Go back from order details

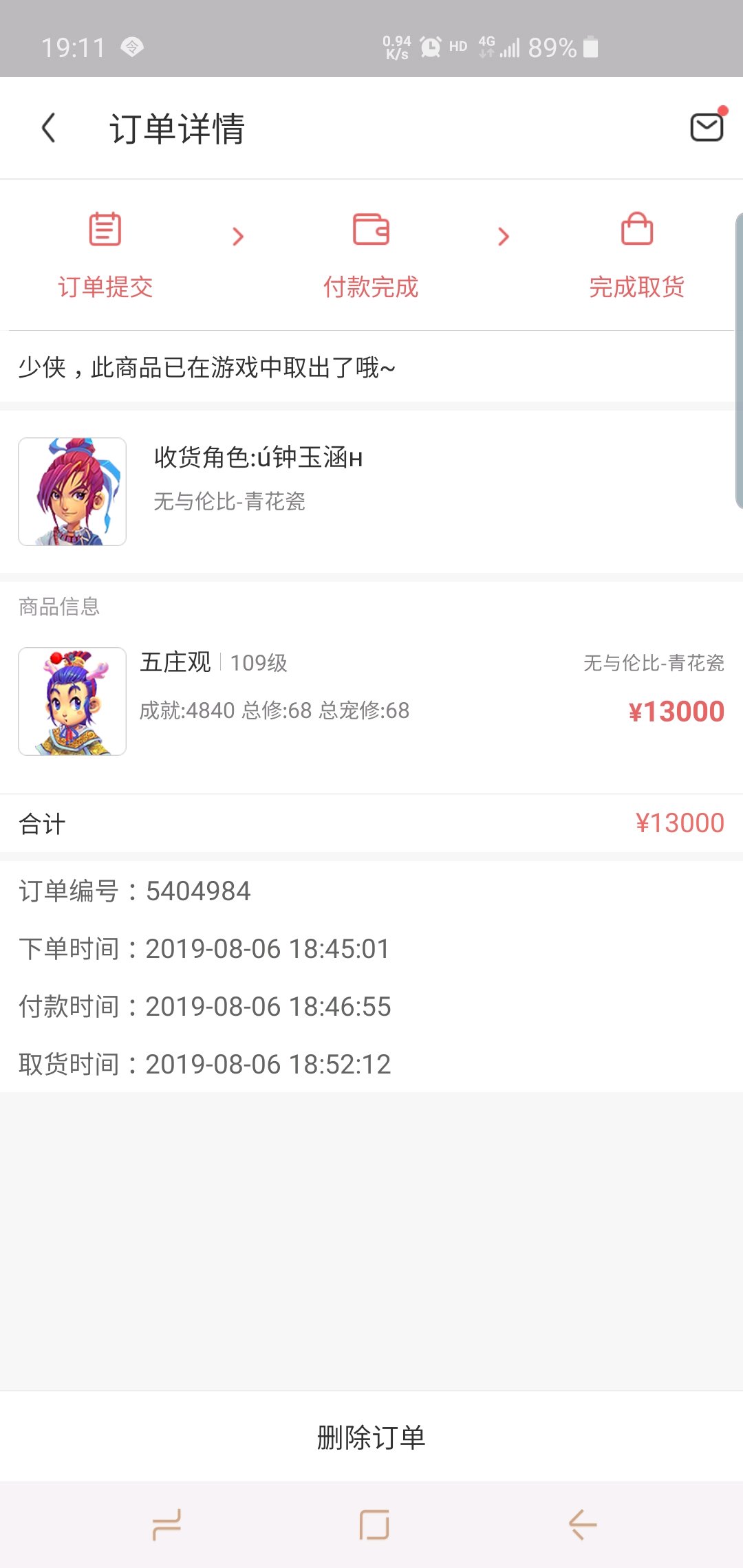pos(48,129)
